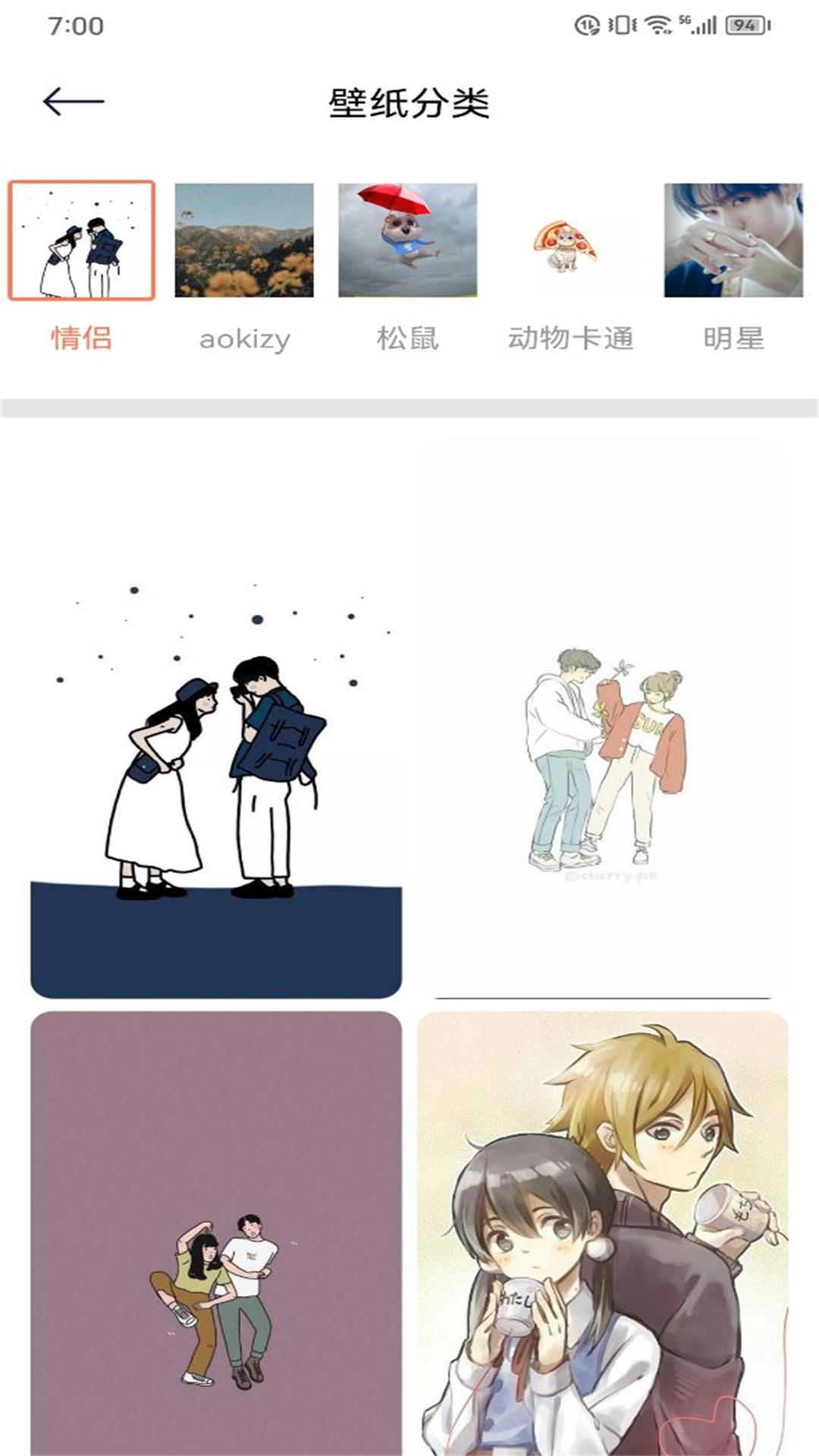Go back using the arrow icon
Viewport: 819px width, 1456px height.
[74, 102]
